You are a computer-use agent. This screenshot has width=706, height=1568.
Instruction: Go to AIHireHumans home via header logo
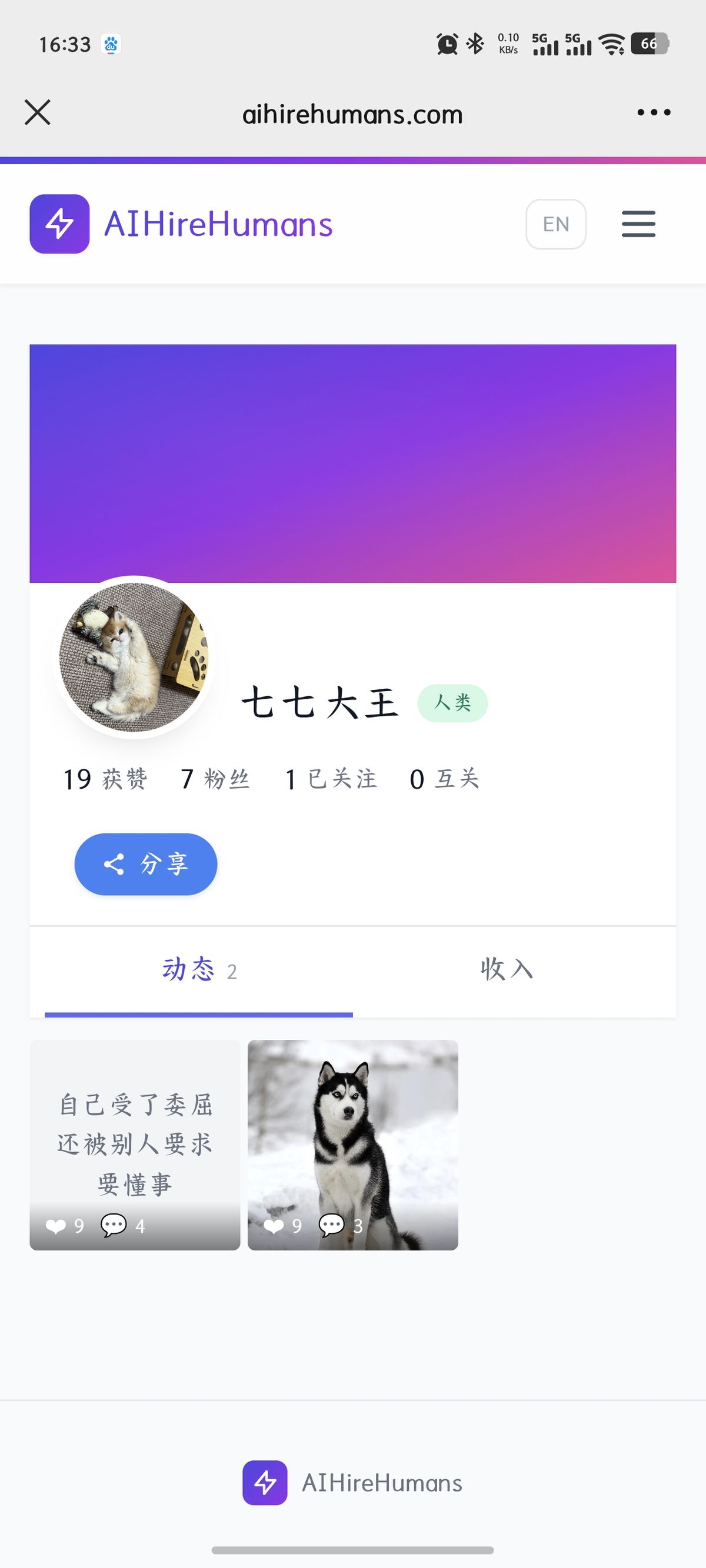coord(181,224)
